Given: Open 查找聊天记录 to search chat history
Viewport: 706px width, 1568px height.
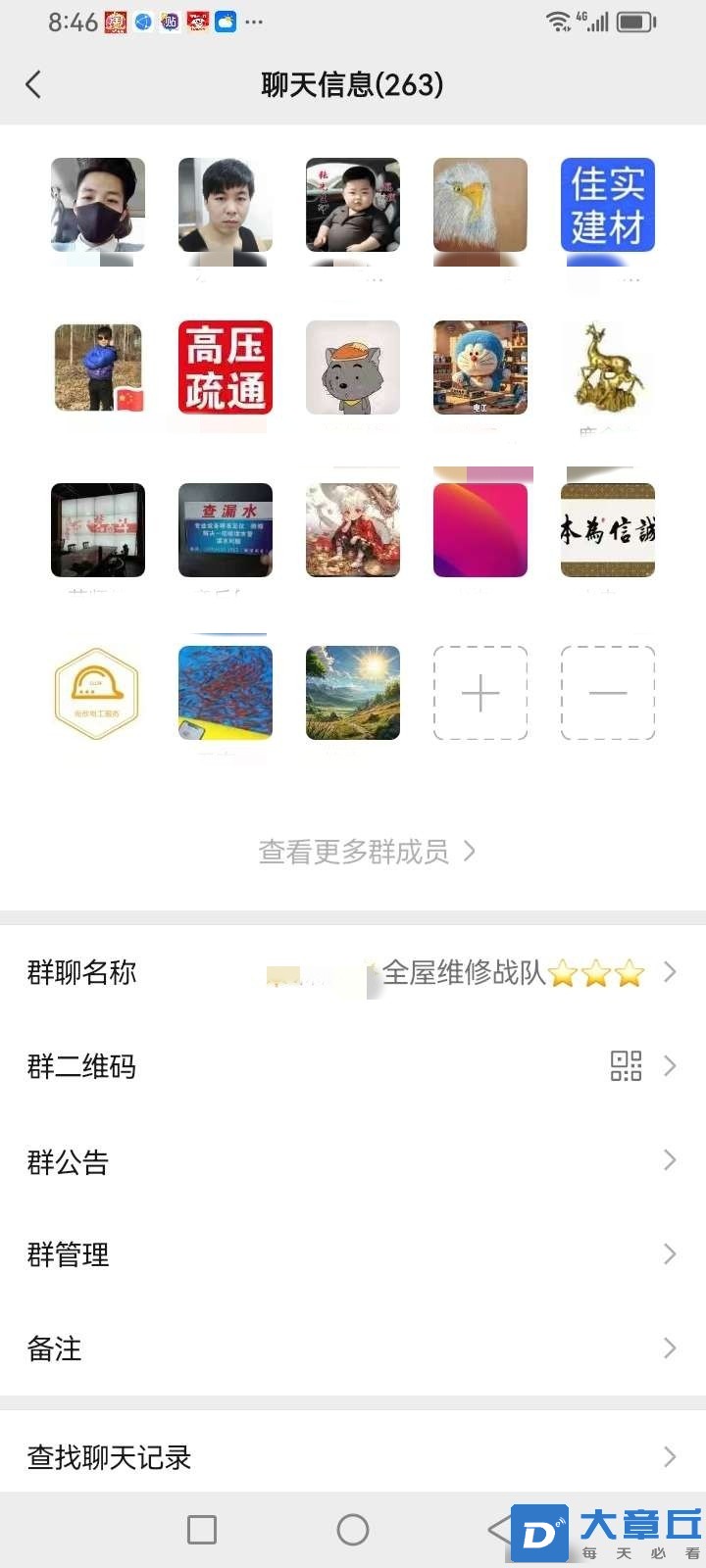Looking at the screenshot, I should click(353, 1457).
